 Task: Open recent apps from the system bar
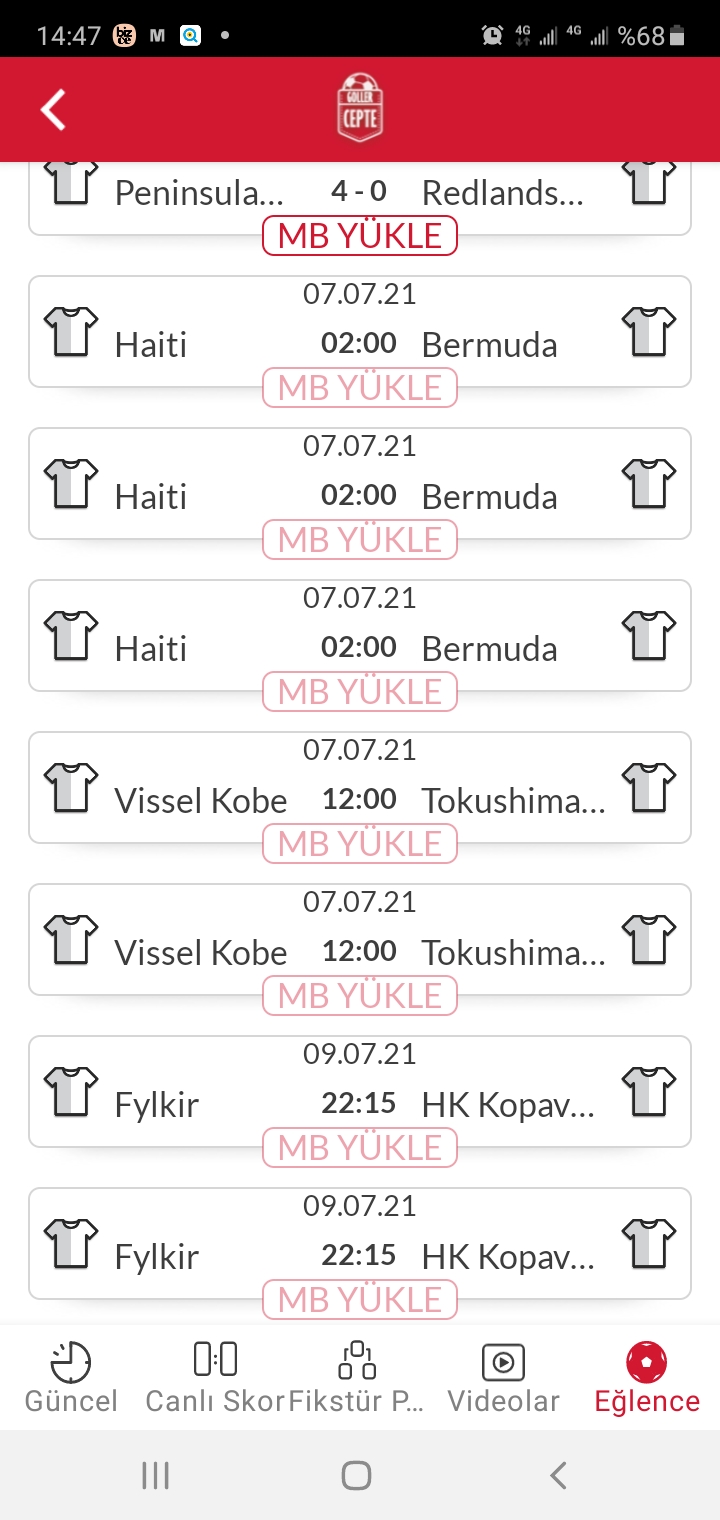[x=155, y=1475]
